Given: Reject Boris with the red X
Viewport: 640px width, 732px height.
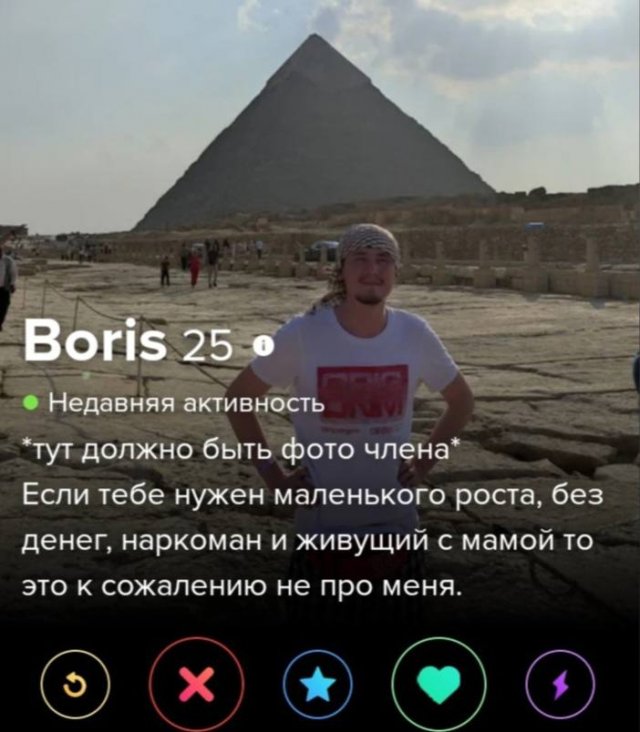Looking at the screenshot, I should (x=196, y=685).
